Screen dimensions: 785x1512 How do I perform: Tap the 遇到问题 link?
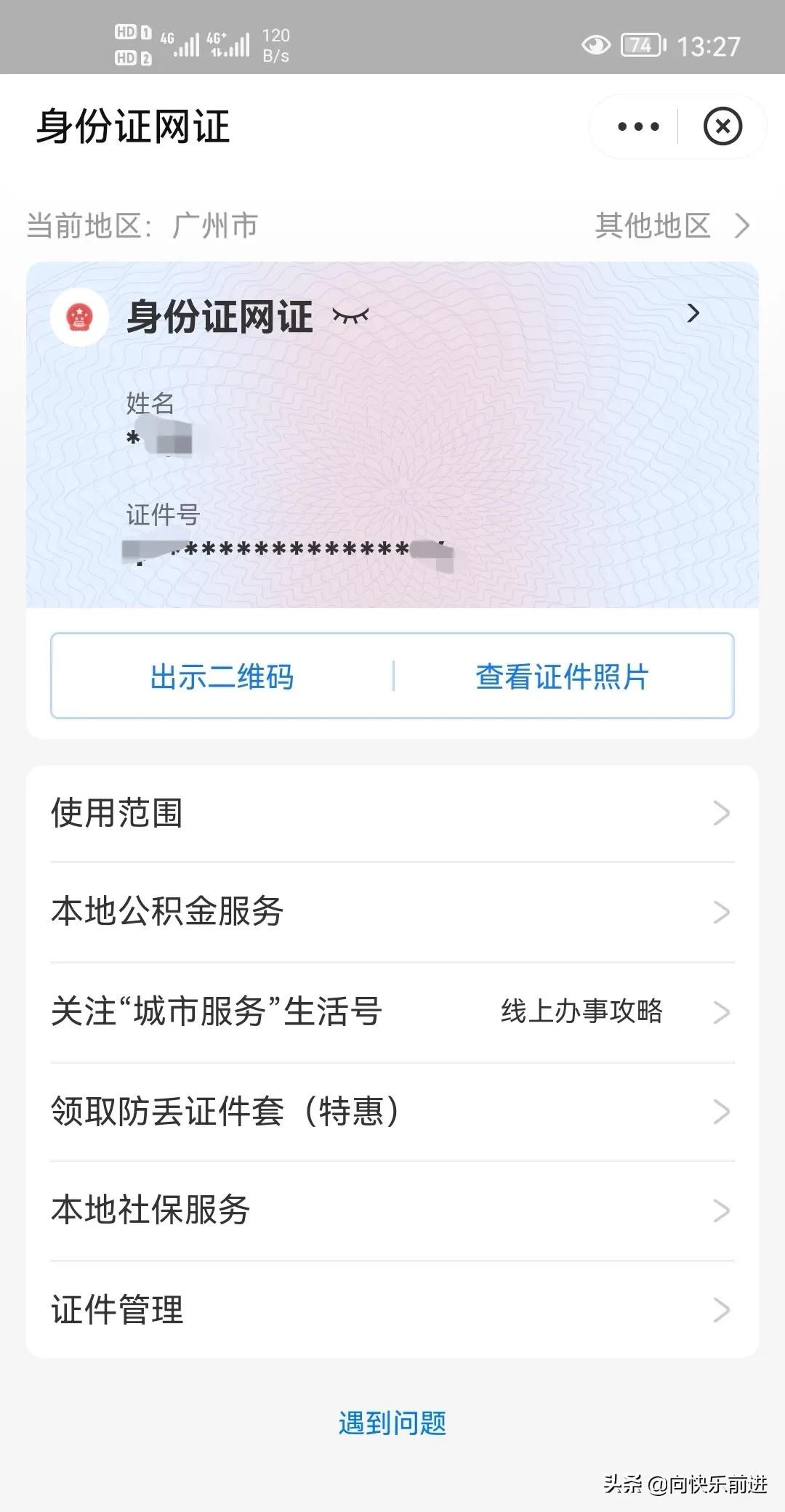pyautogui.click(x=392, y=1423)
